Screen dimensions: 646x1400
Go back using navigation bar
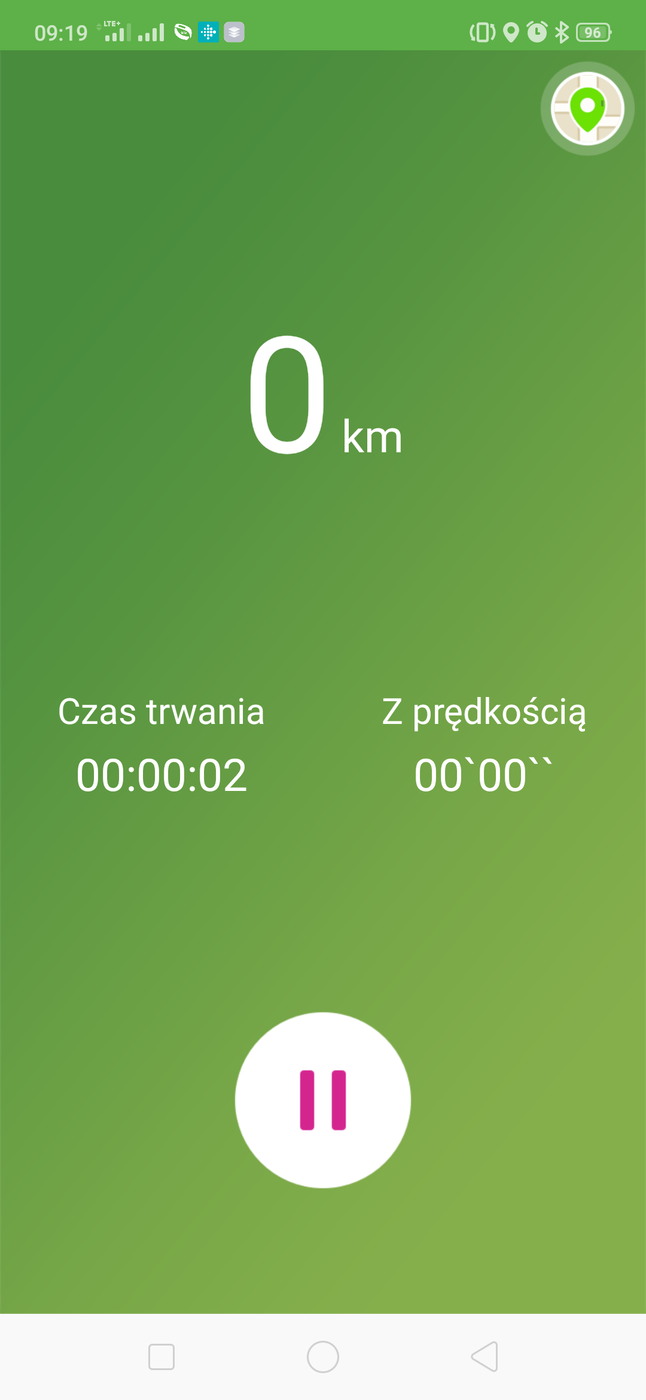coord(484,1357)
